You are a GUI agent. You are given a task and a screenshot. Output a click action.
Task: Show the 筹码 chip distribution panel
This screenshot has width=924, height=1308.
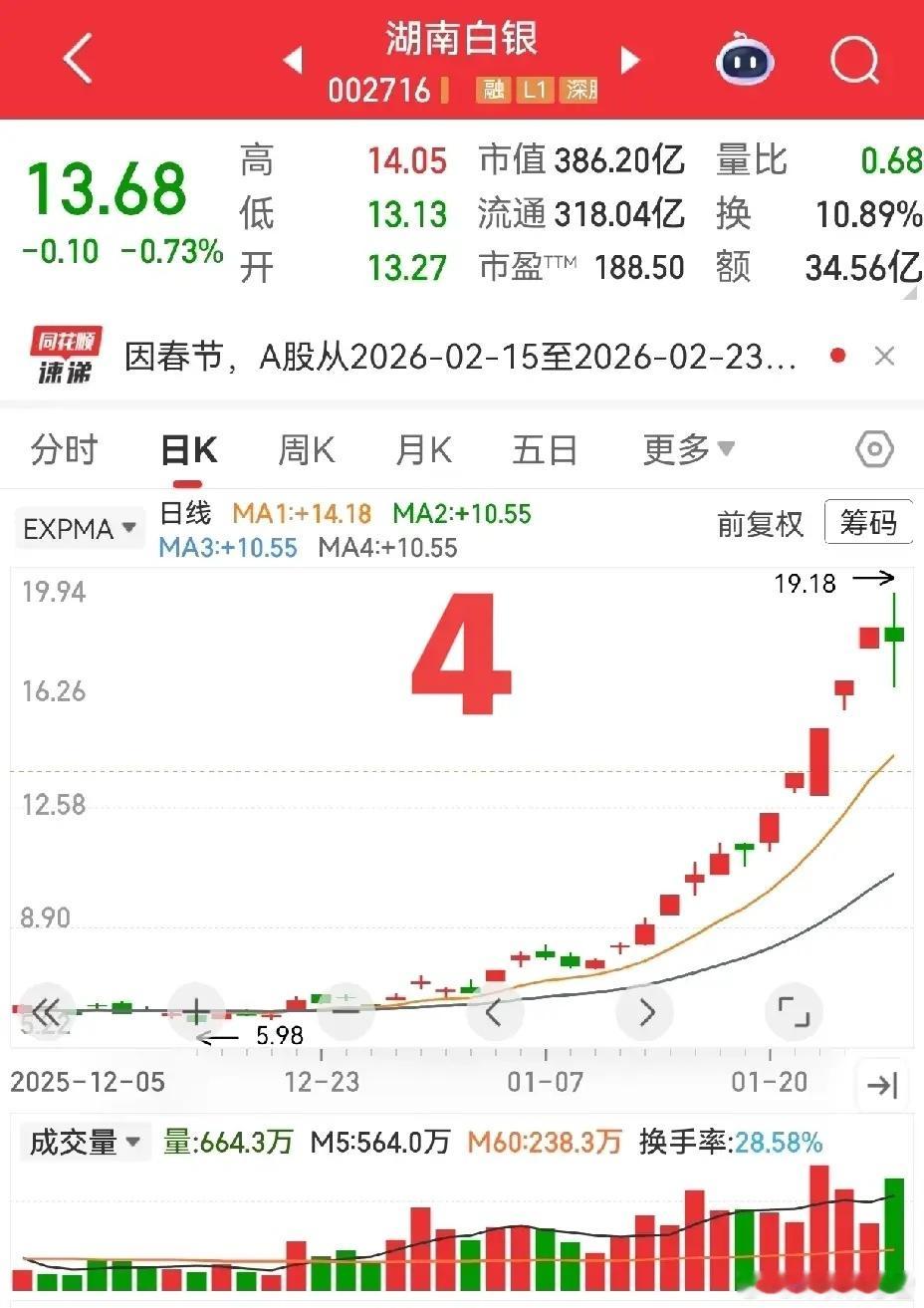pyautogui.click(x=868, y=522)
